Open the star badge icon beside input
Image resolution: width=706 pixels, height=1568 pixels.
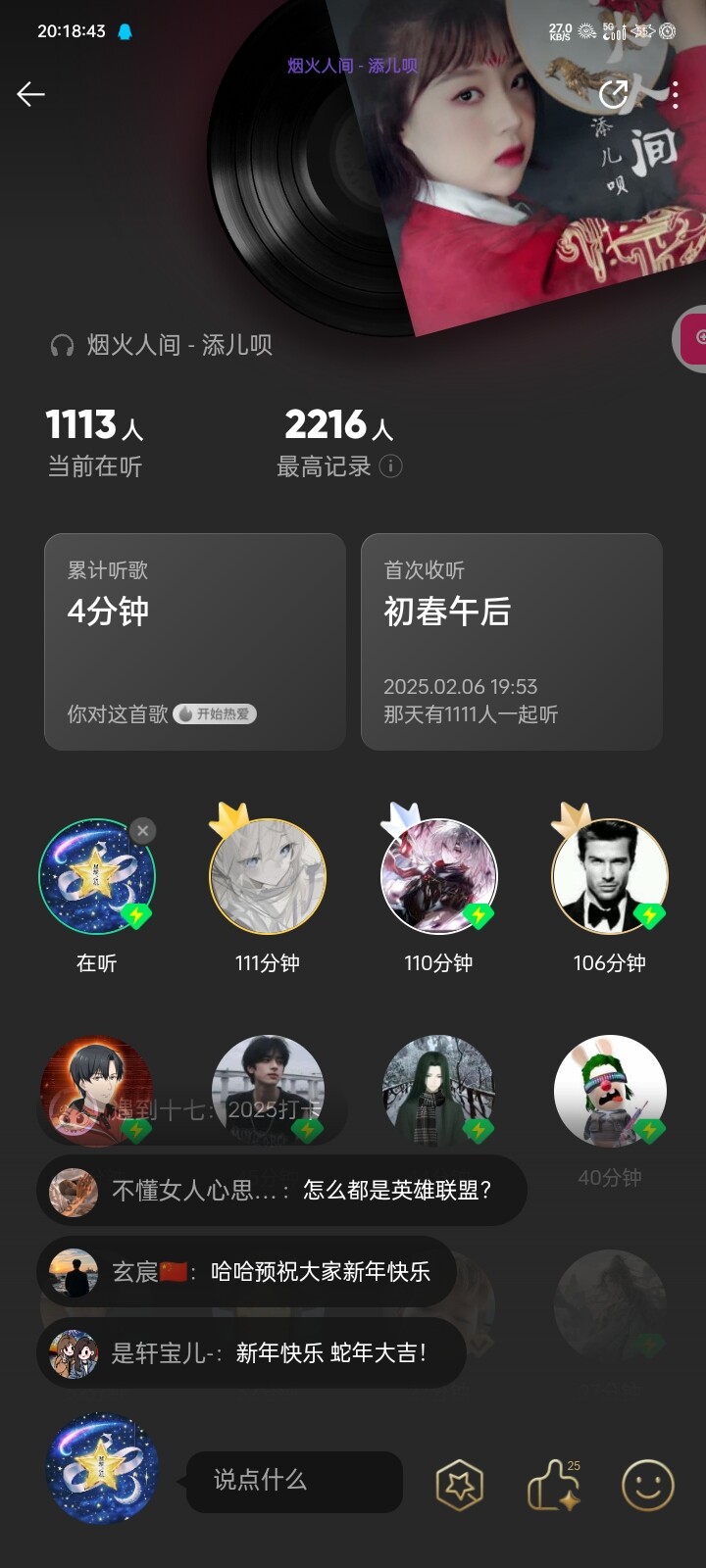pyautogui.click(x=460, y=1485)
